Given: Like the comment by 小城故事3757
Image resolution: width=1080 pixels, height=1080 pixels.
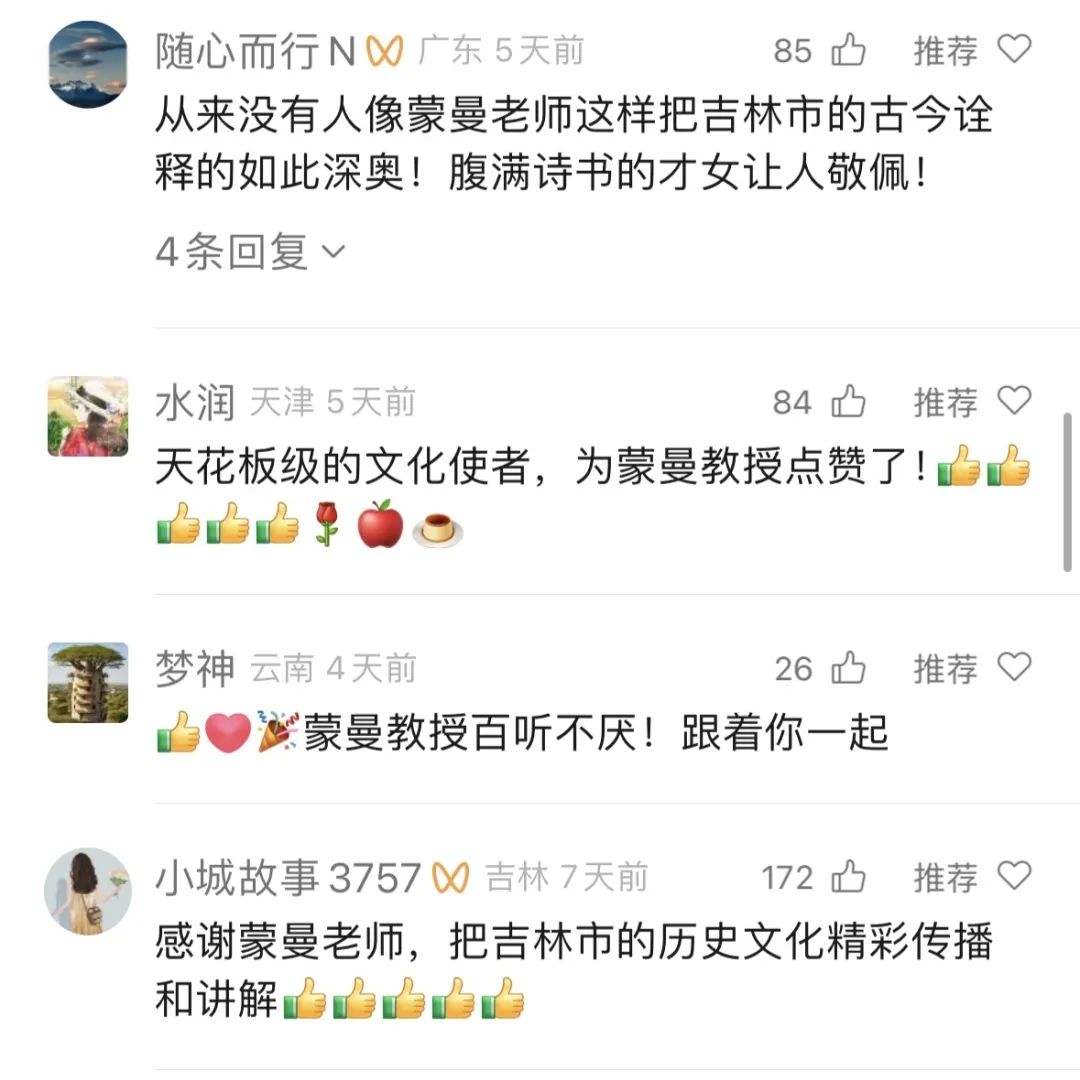Looking at the screenshot, I should [849, 877].
